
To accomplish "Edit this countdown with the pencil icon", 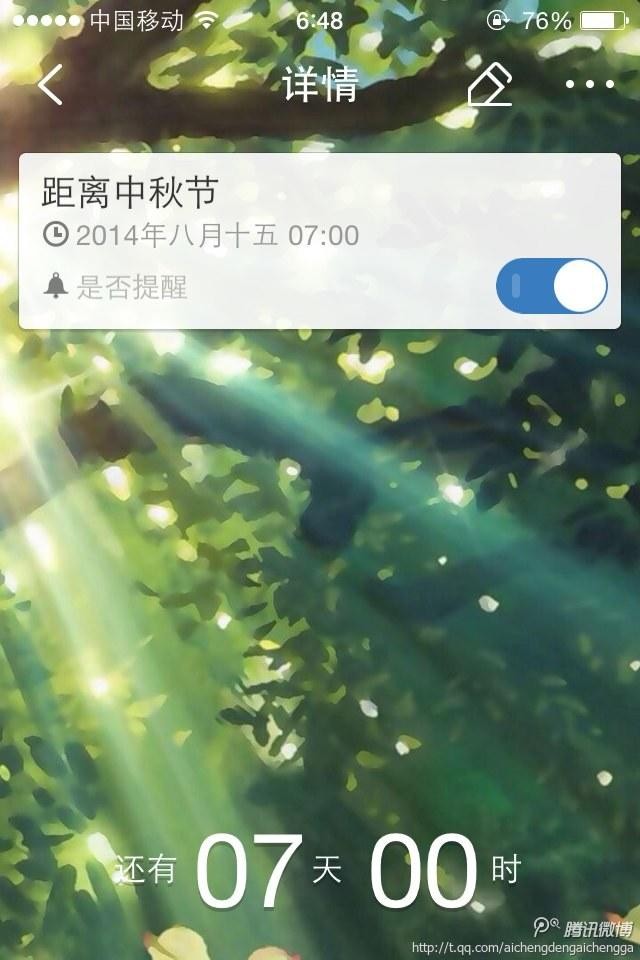I will pyautogui.click(x=490, y=85).
